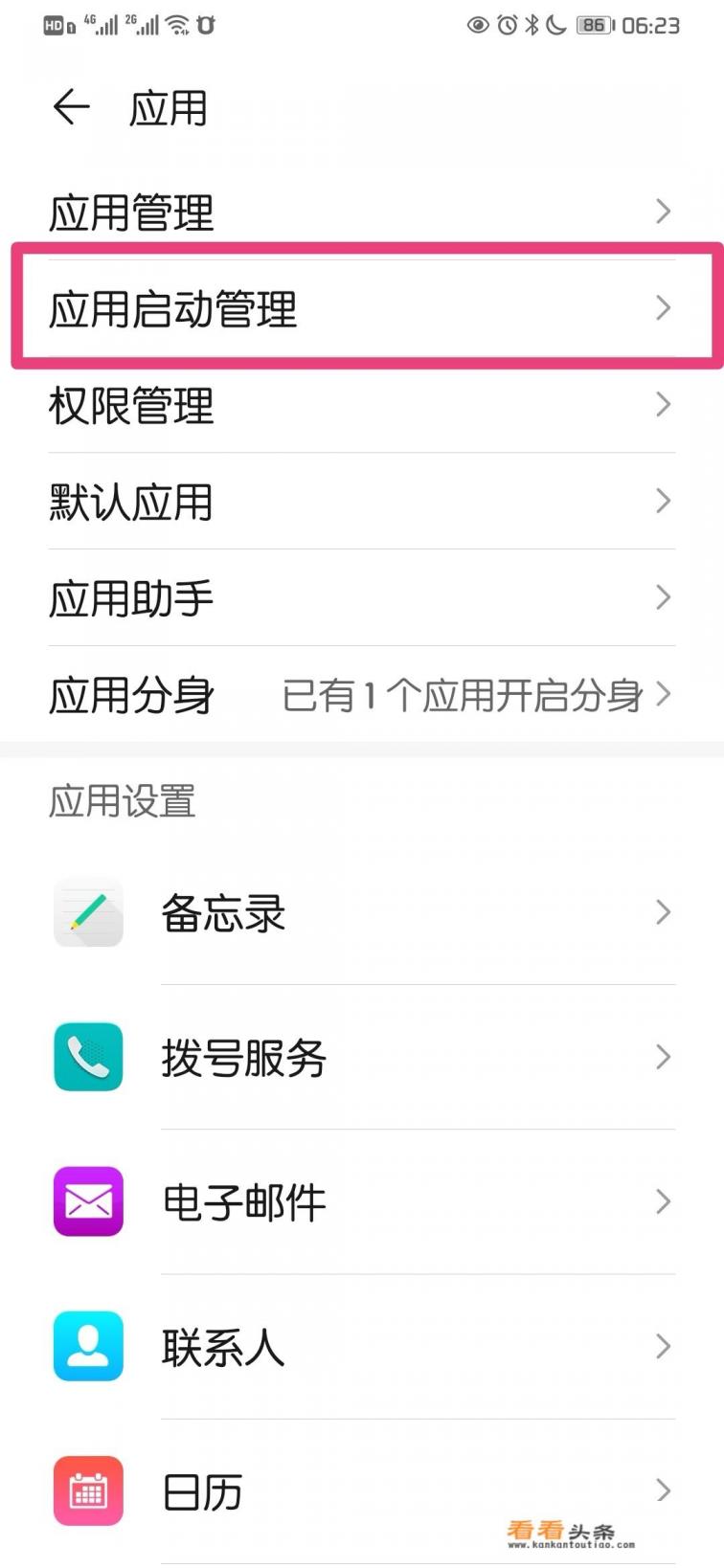Open 应用分身 settings
This screenshot has width=724, height=1568.
361,695
